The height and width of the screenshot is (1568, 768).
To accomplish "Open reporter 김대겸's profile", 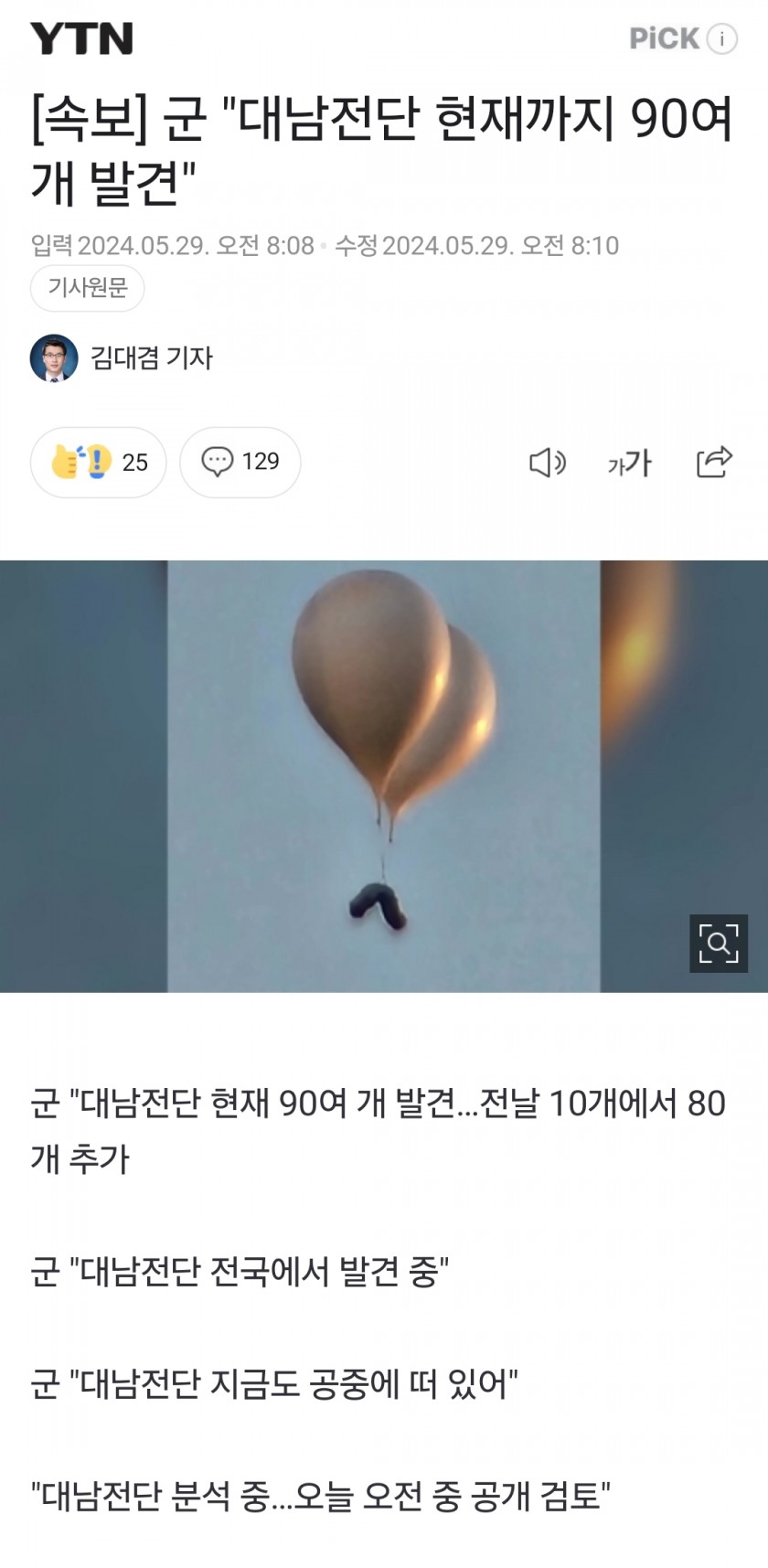I will (x=151, y=357).
